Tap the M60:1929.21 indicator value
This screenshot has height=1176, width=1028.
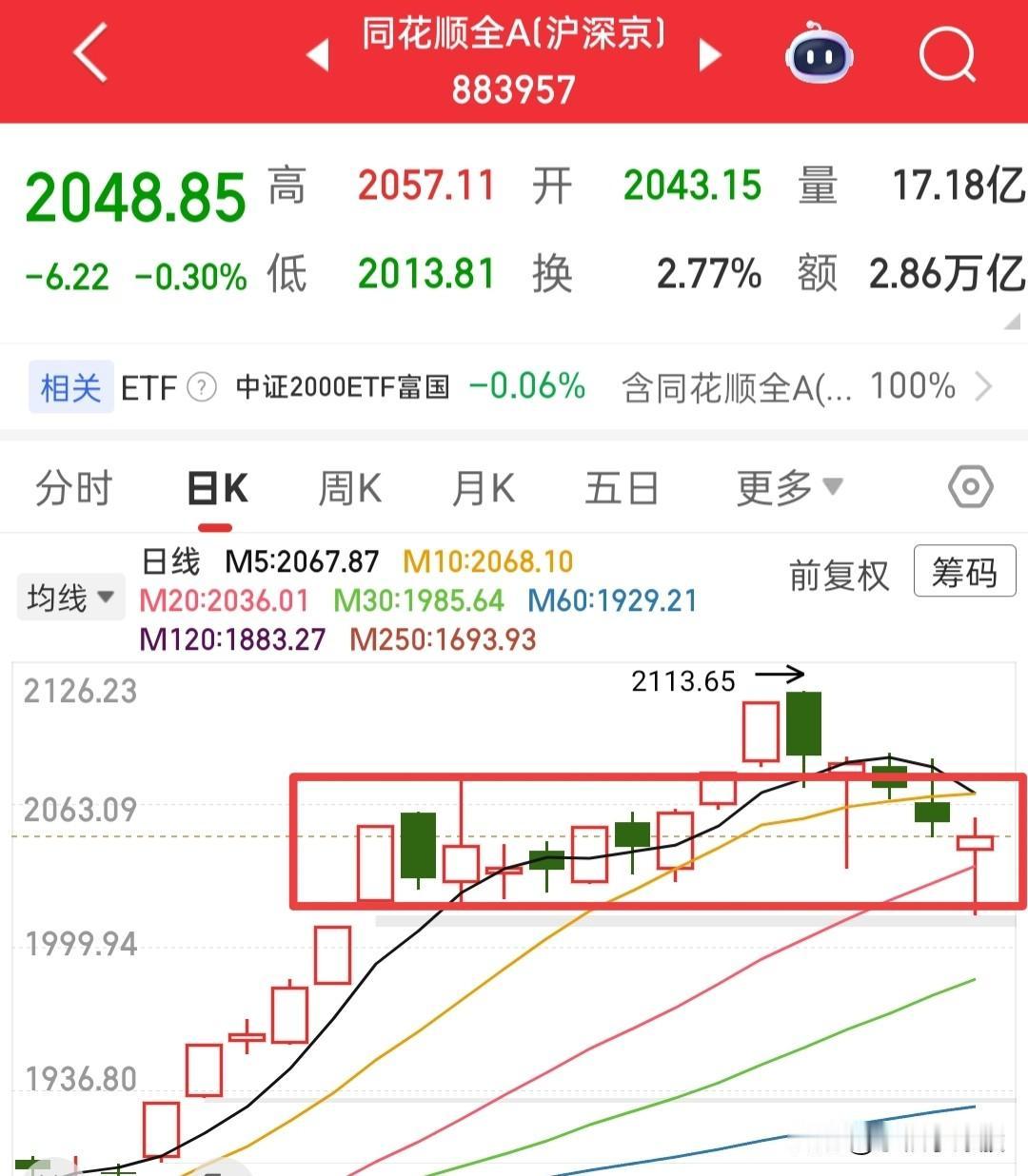point(613,600)
